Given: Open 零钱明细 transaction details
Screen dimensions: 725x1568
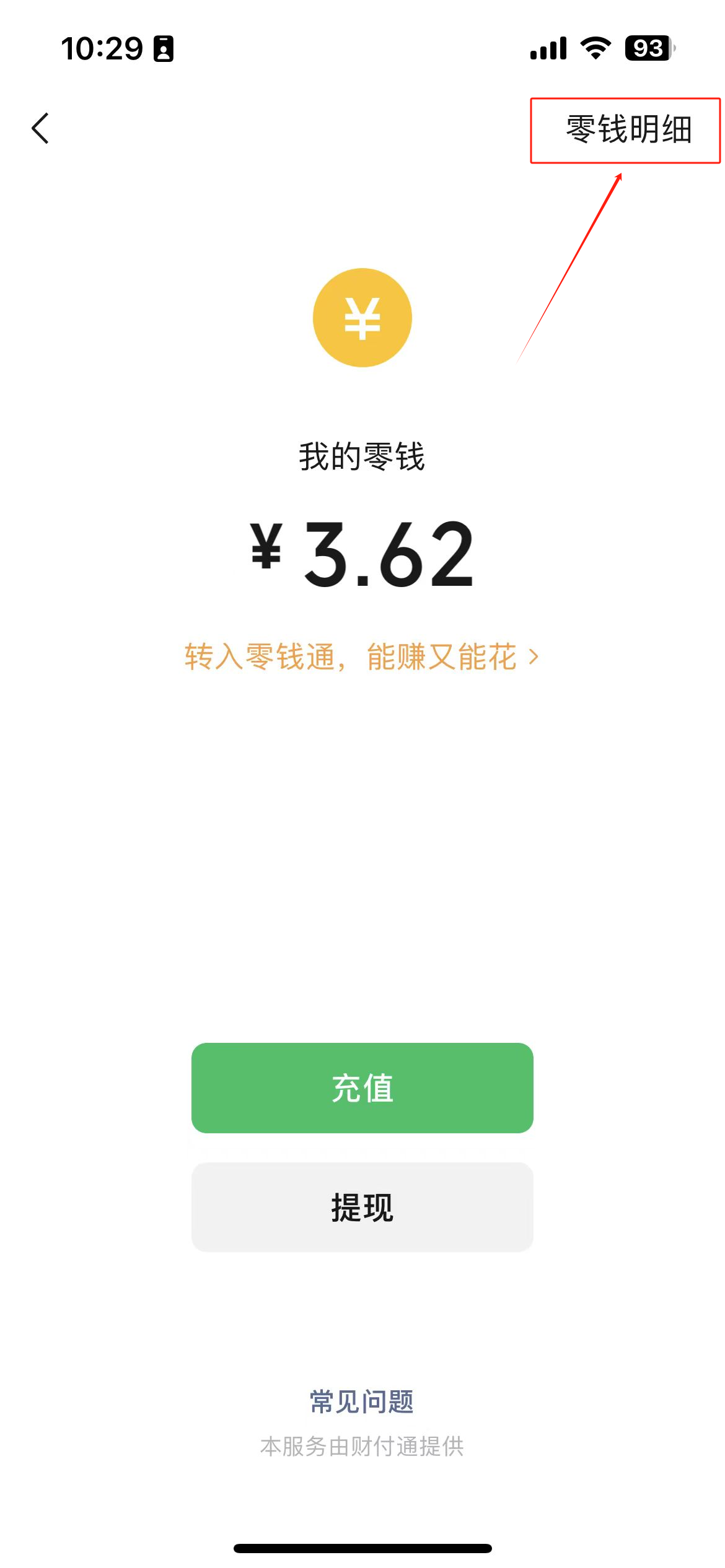Looking at the screenshot, I should pos(628,130).
